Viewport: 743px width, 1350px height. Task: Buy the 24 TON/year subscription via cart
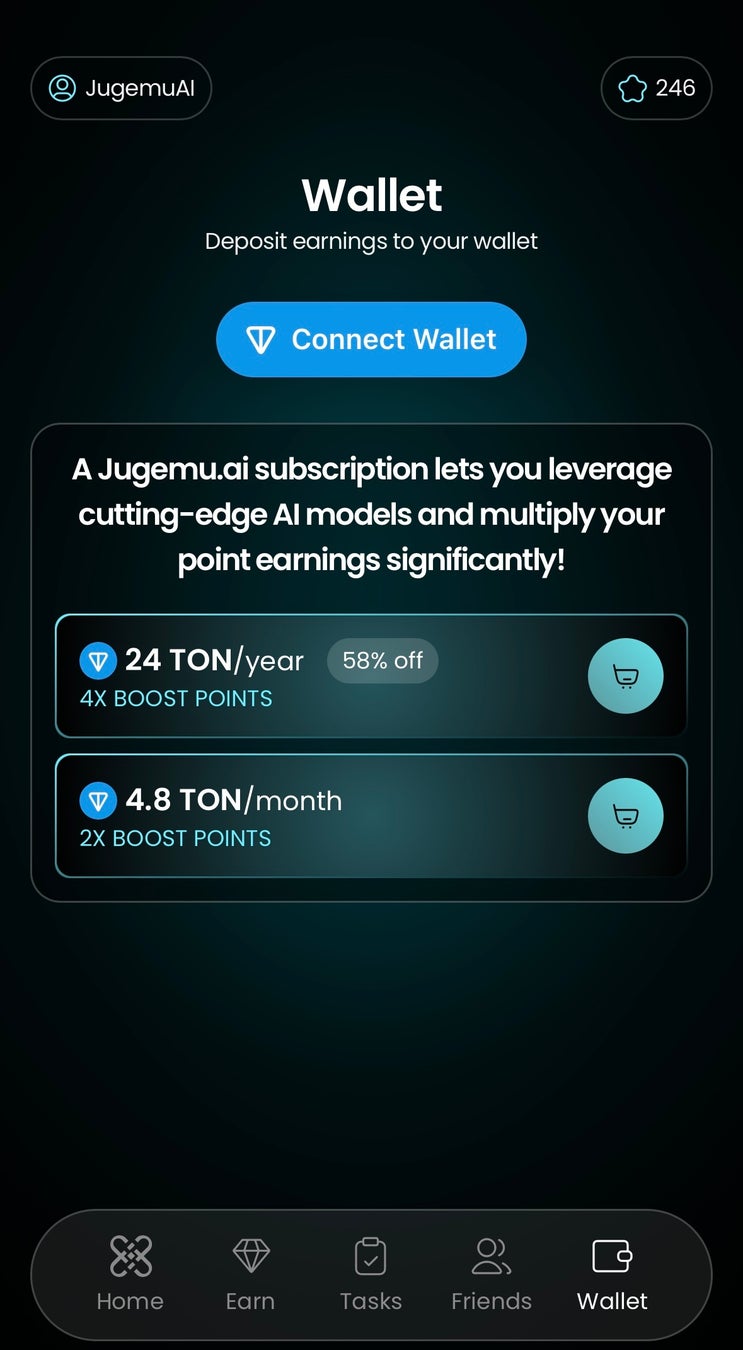click(625, 676)
